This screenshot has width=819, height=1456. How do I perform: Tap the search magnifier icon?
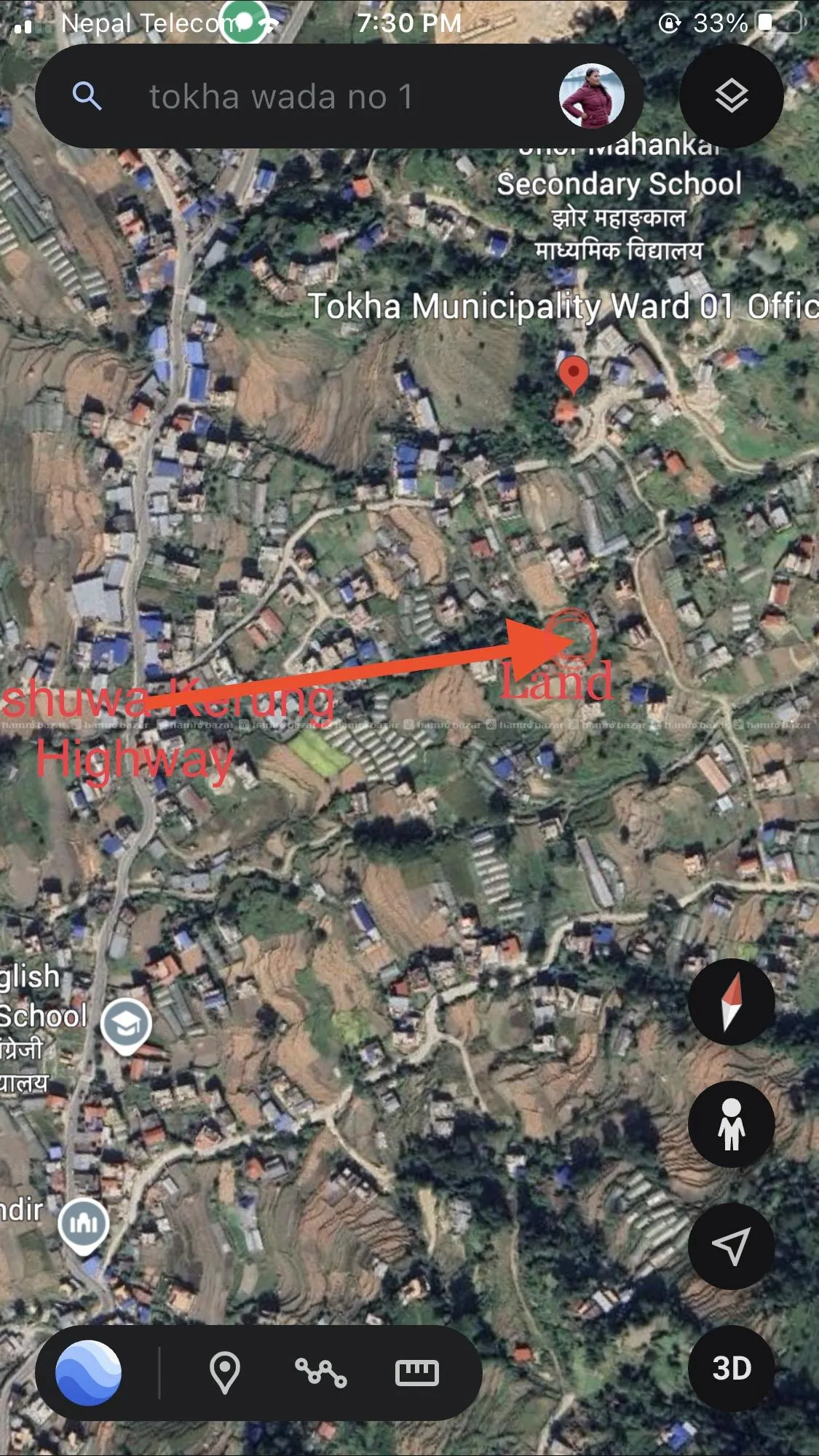click(87, 95)
